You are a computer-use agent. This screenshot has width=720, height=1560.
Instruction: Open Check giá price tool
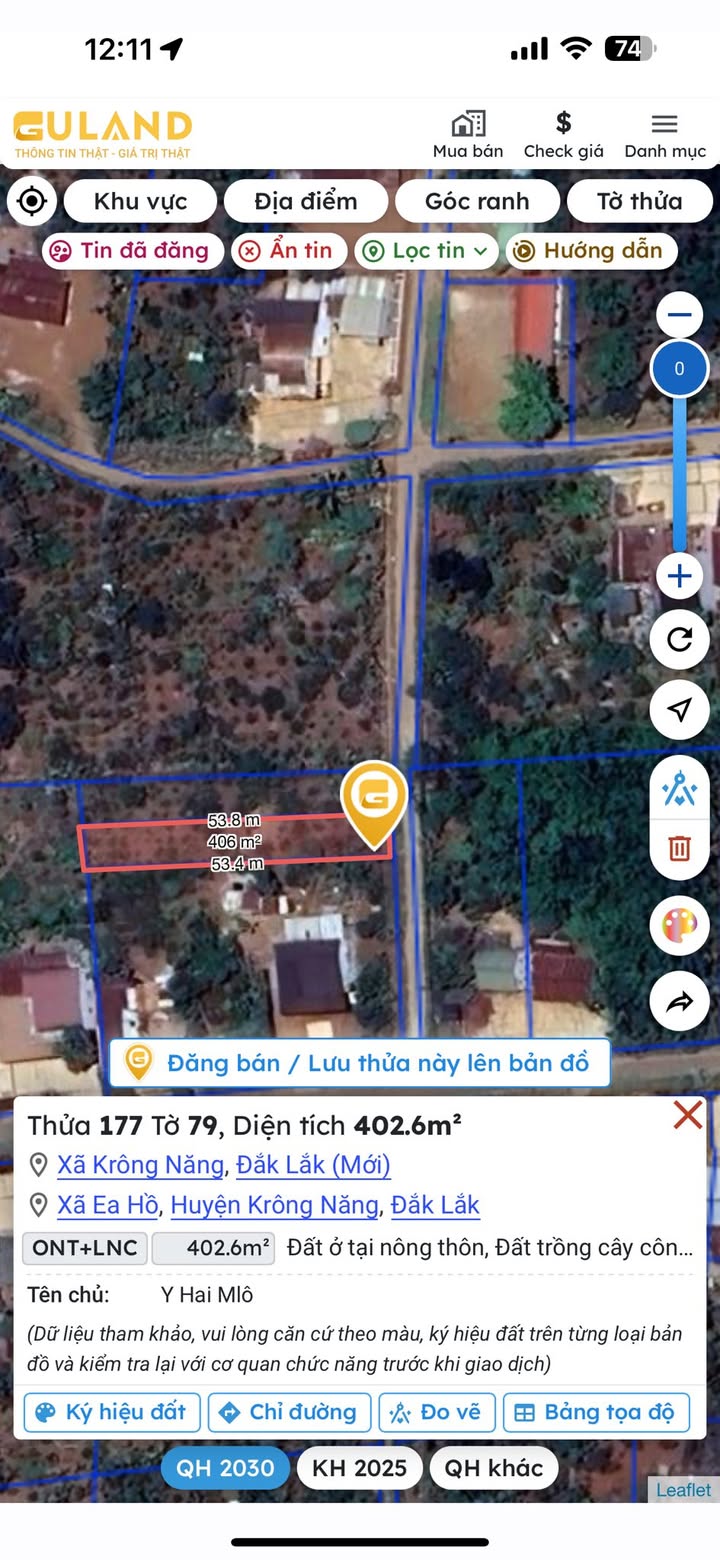point(563,135)
